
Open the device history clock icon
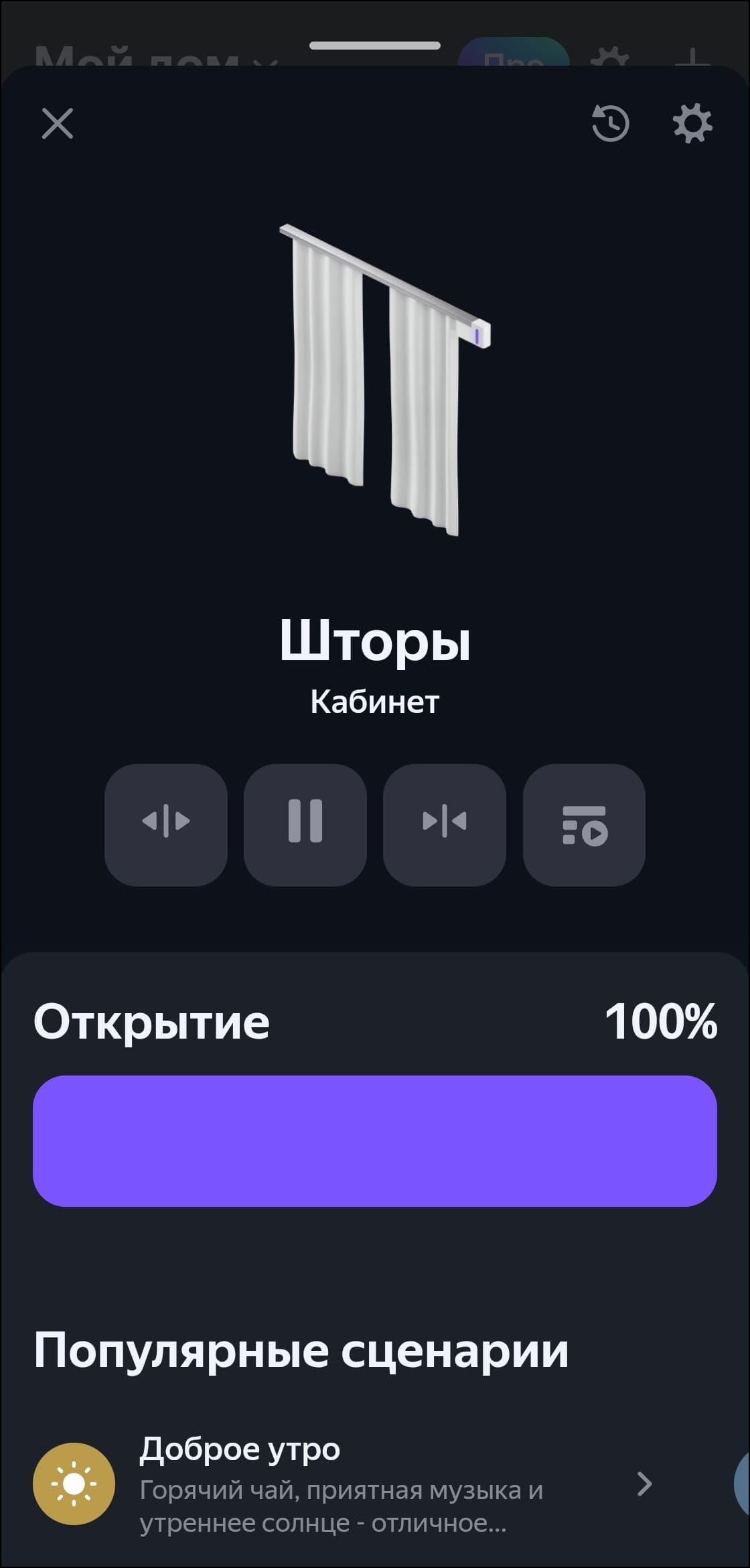point(610,124)
